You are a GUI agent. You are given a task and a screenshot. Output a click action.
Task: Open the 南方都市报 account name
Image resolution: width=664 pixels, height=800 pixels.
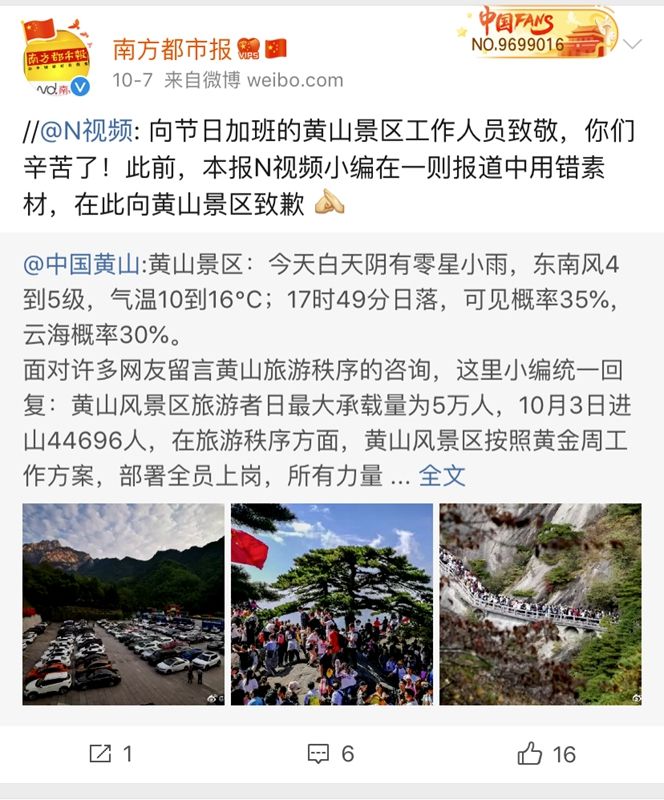pos(171,48)
